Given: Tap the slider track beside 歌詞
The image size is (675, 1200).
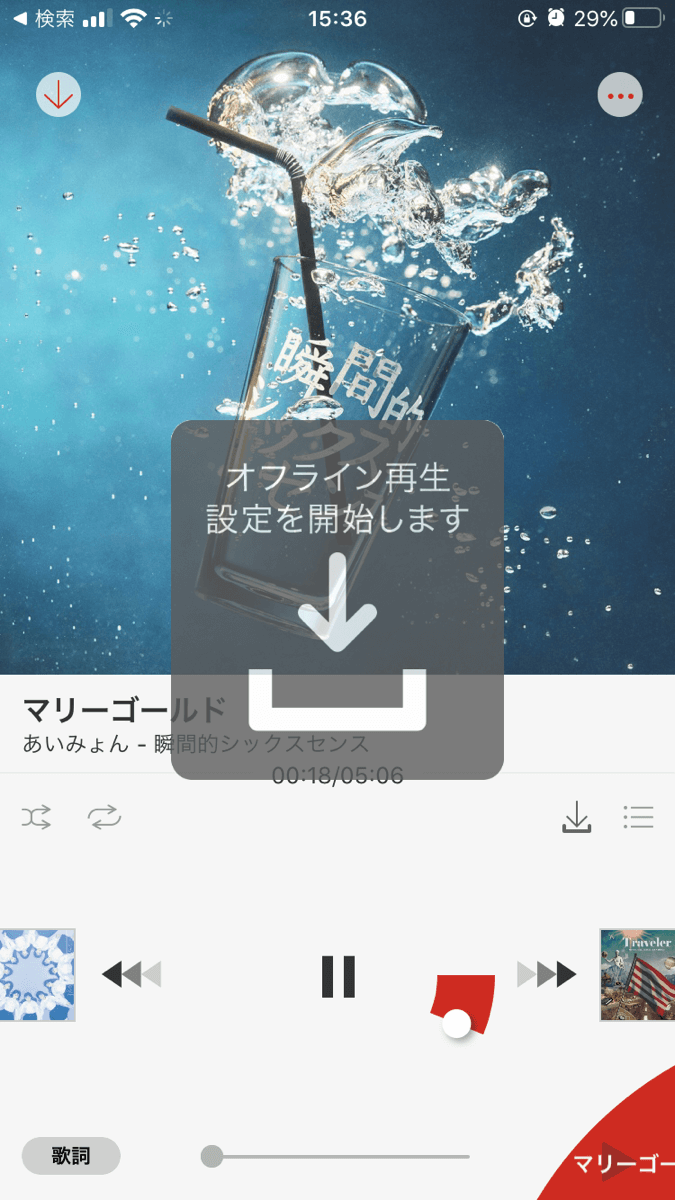Looking at the screenshot, I should (340, 1157).
